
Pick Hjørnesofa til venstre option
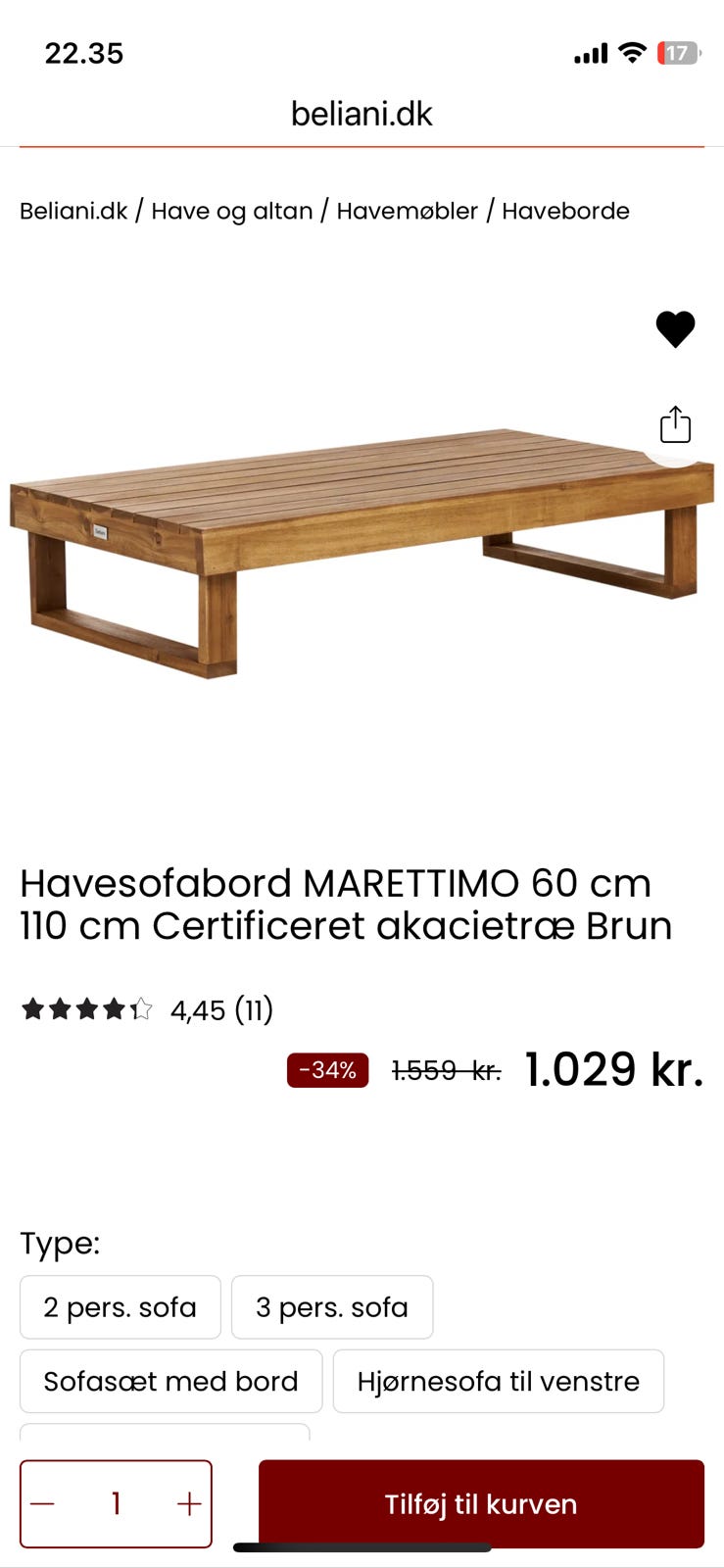coord(498,1381)
